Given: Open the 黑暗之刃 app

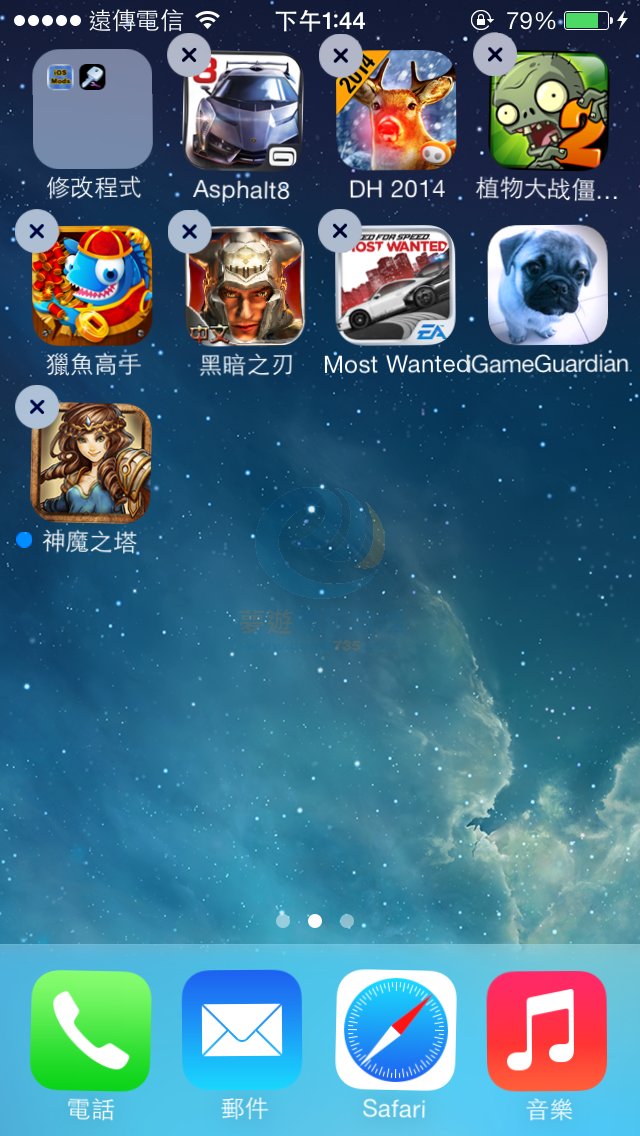Looking at the screenshot, I should pos(245,286).
